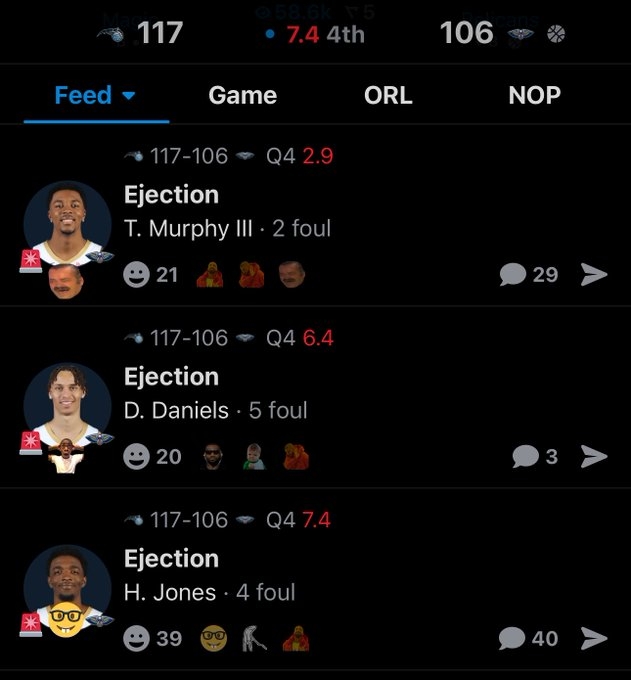Switch to the NOP tab
Viewport: 631px width, 680px height.
[x=534, y=96]
